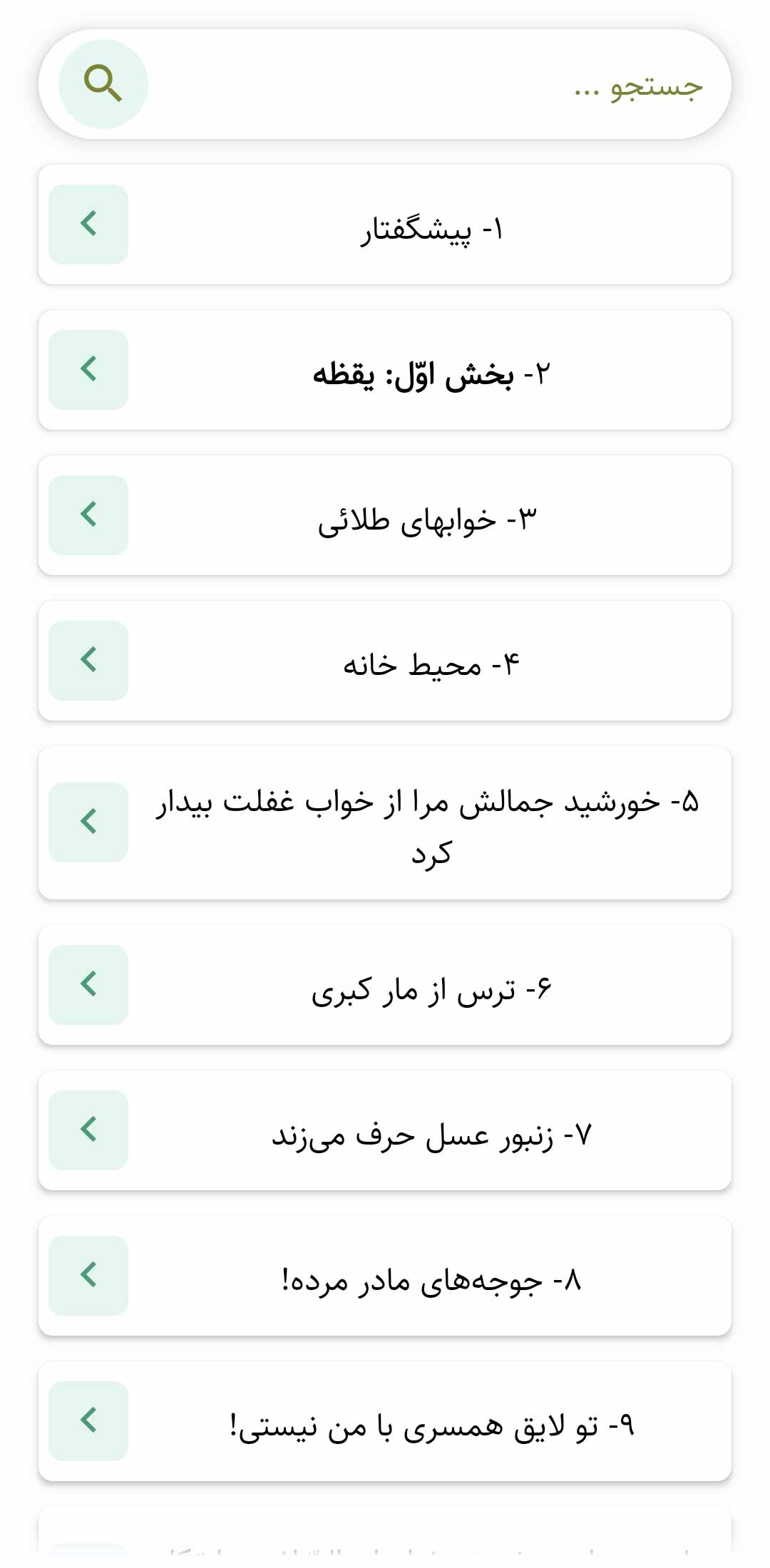Open section ۲- بخش اوّل: یقظه
Viewport: 770px width, 1568px height.
tap(385, 370)
